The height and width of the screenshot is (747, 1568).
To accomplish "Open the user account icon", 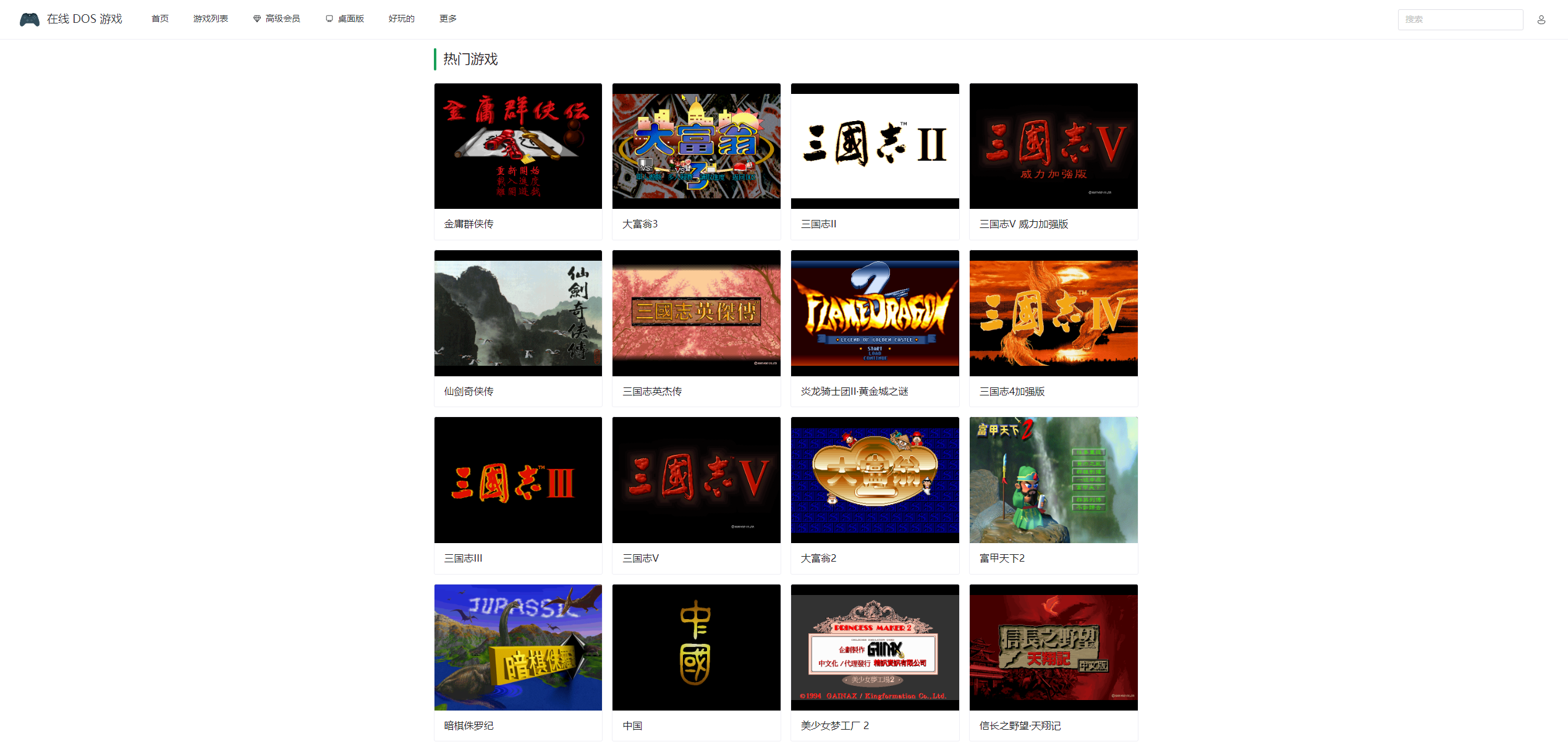I will (x=1541, y=20).
